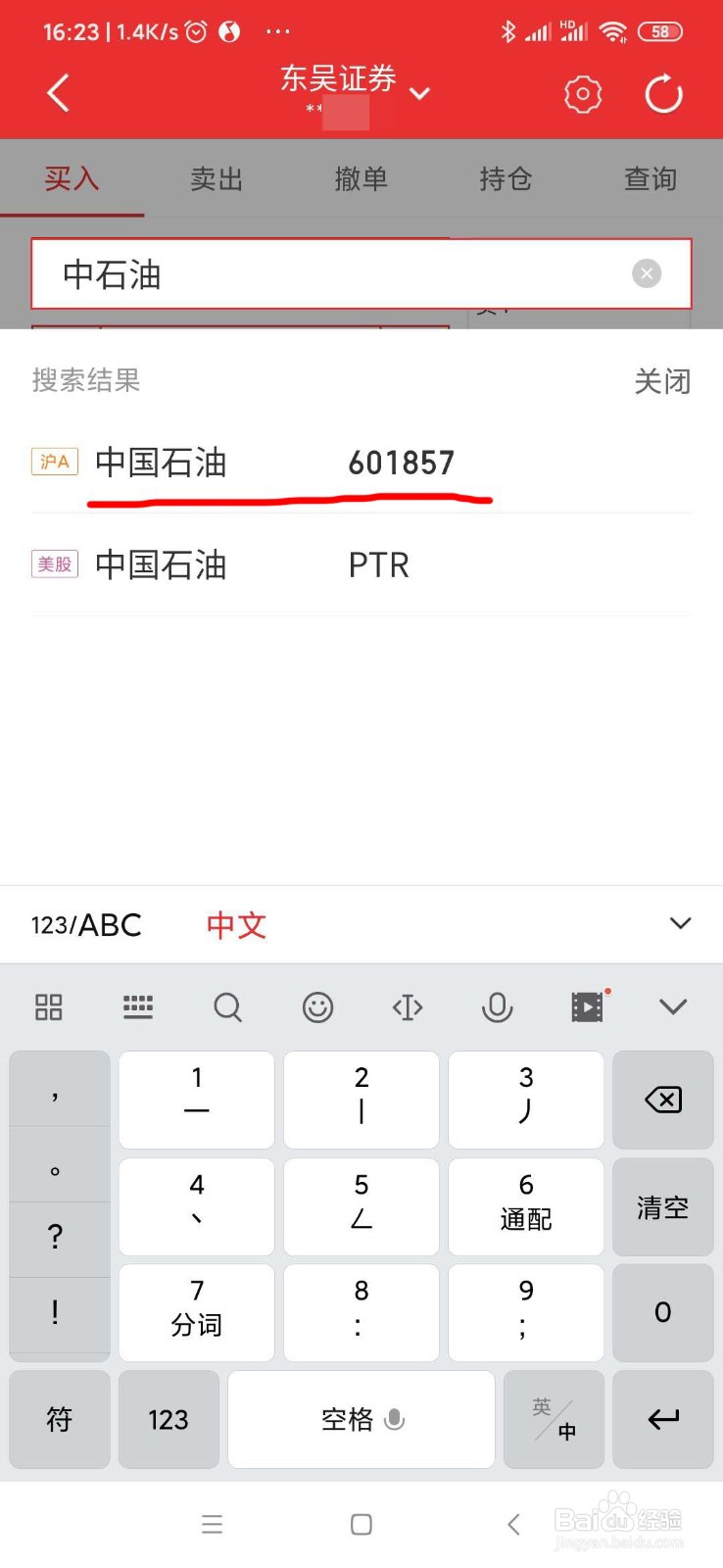The width and height of the screenshot is (723, 1568).
Task: Switch to the 卖出 tab
Action: (x=217, y=178)
